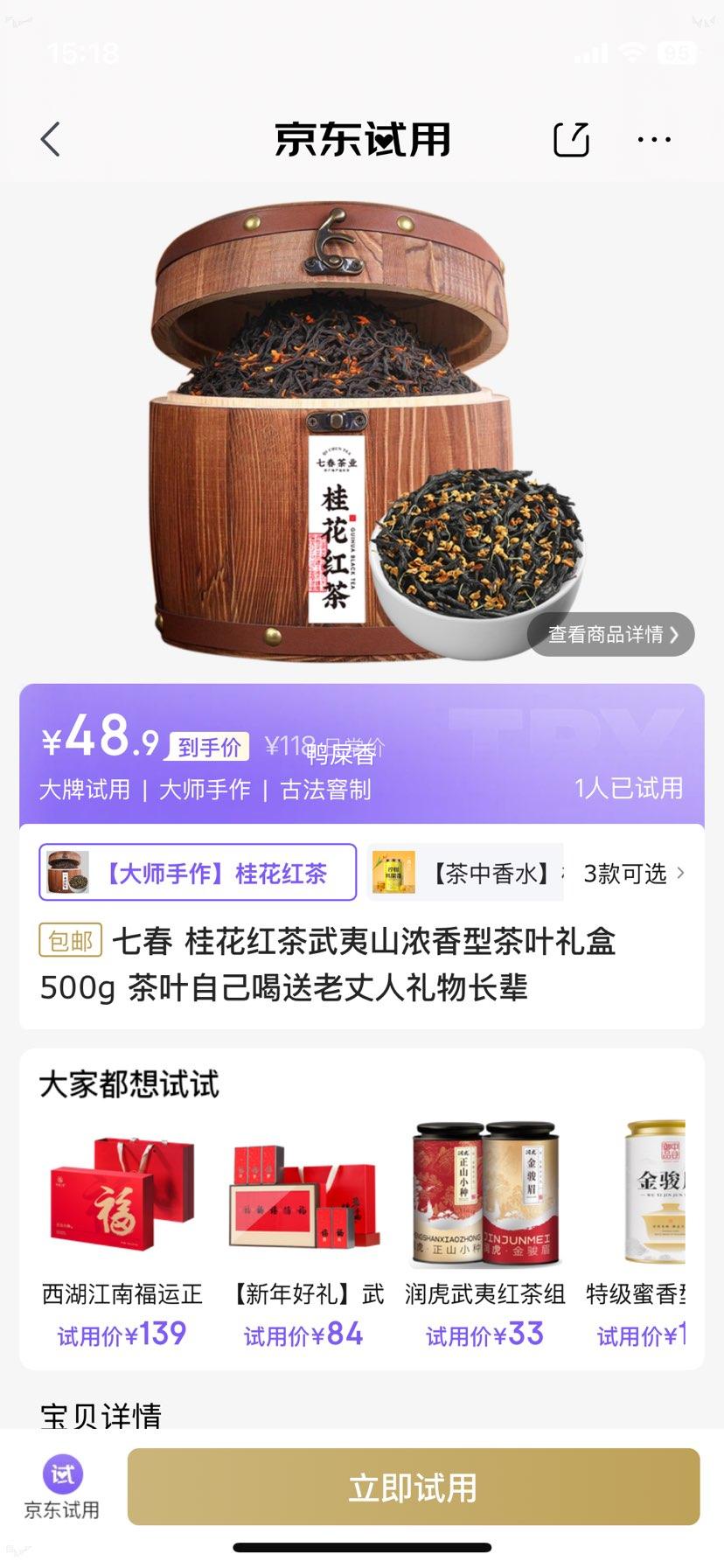Open the more options (...) menu icon
Screen dimensions: 724x1568
pos(653,138)
